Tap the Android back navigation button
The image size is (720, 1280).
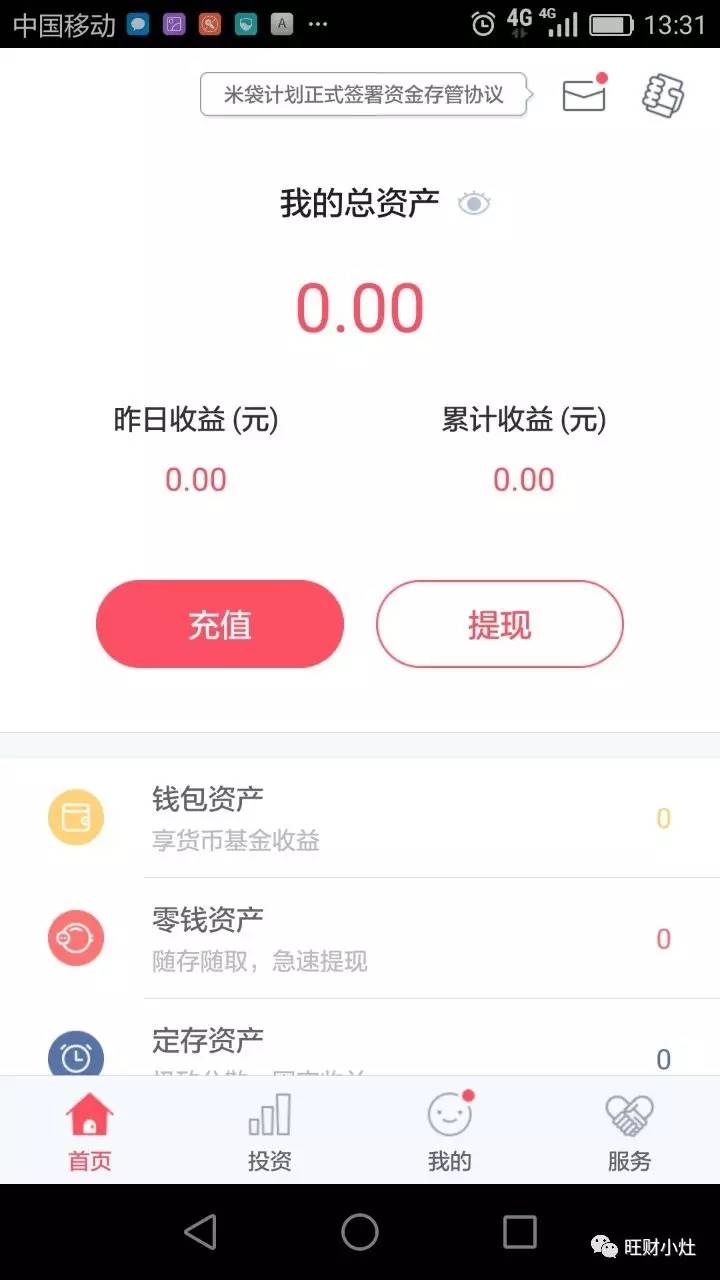(201, 1233)
